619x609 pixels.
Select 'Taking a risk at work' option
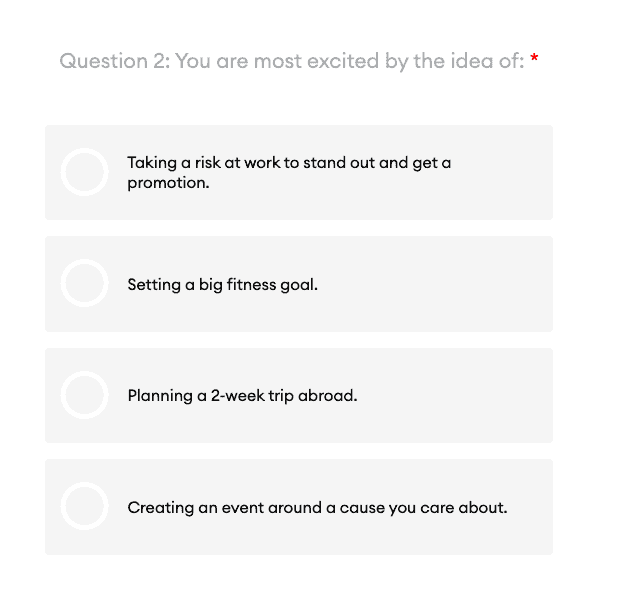pos(84,173)
